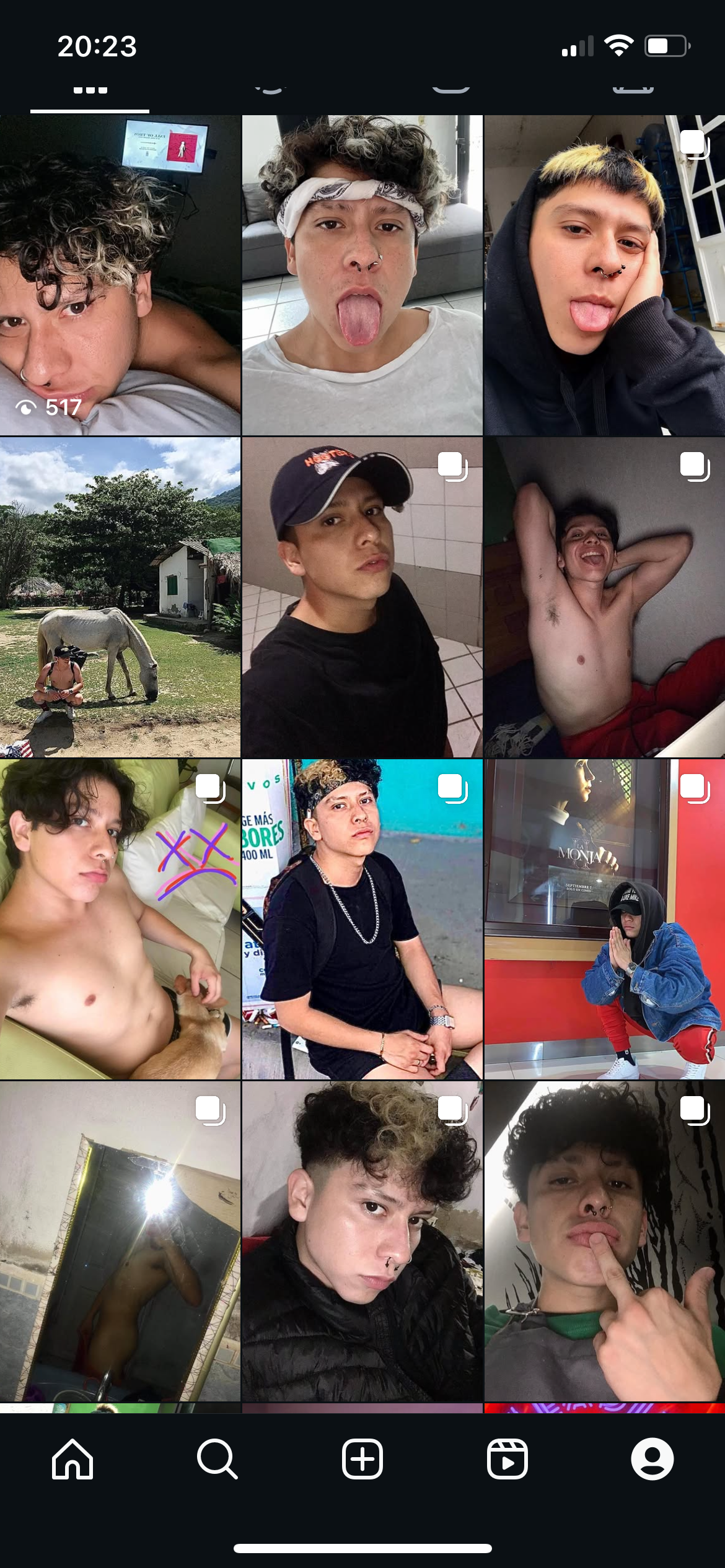725x1568 pixels.
Task: Open the finger on lips selfie post
Action: pyautogui.click(x=604, y=1241)
